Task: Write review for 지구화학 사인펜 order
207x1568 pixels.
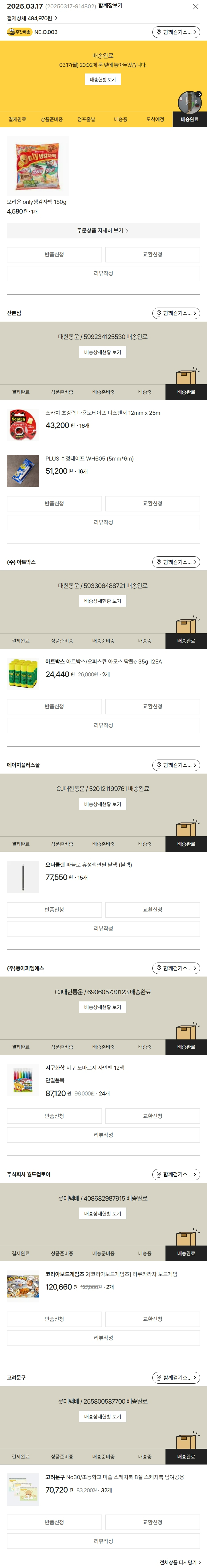Action: point(103,1135)
